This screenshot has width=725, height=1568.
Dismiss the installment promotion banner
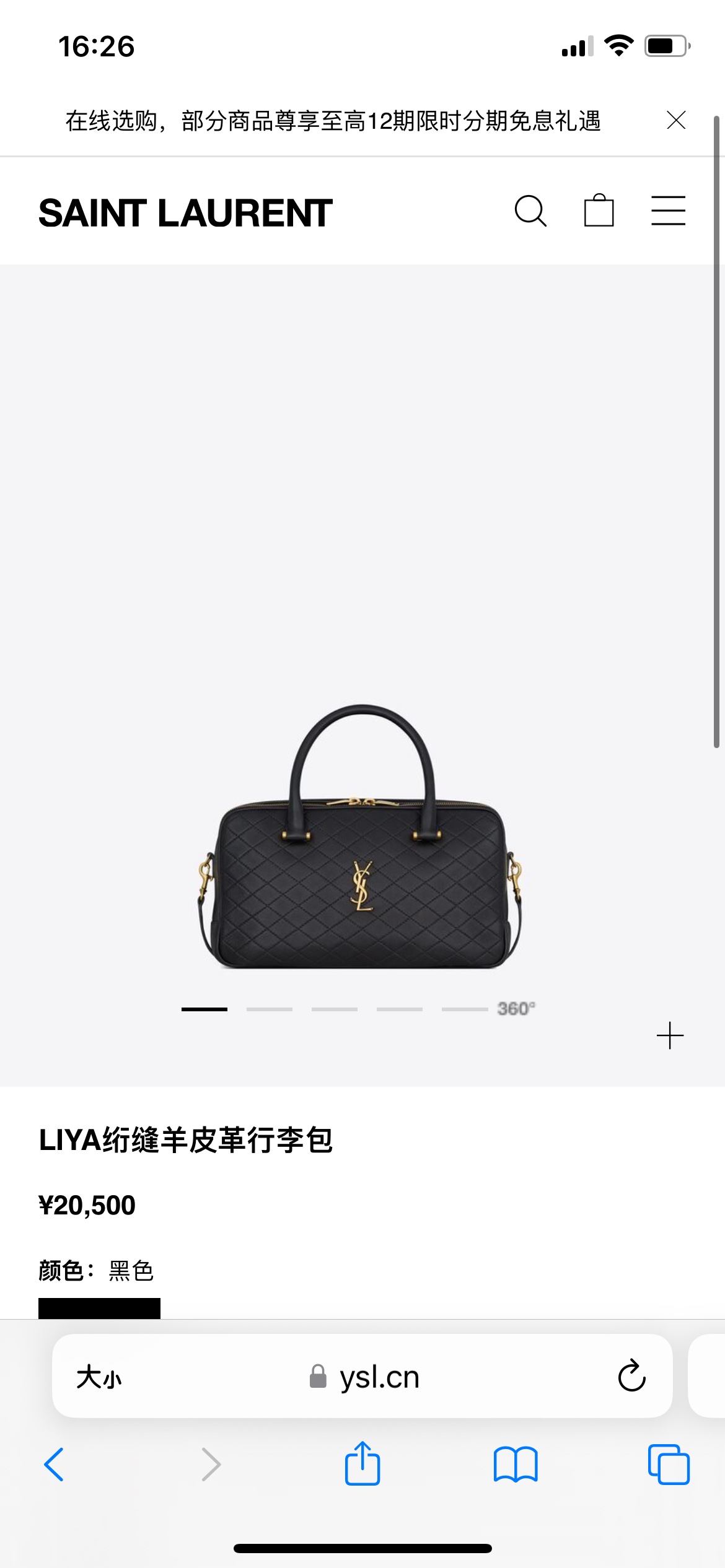676,120
